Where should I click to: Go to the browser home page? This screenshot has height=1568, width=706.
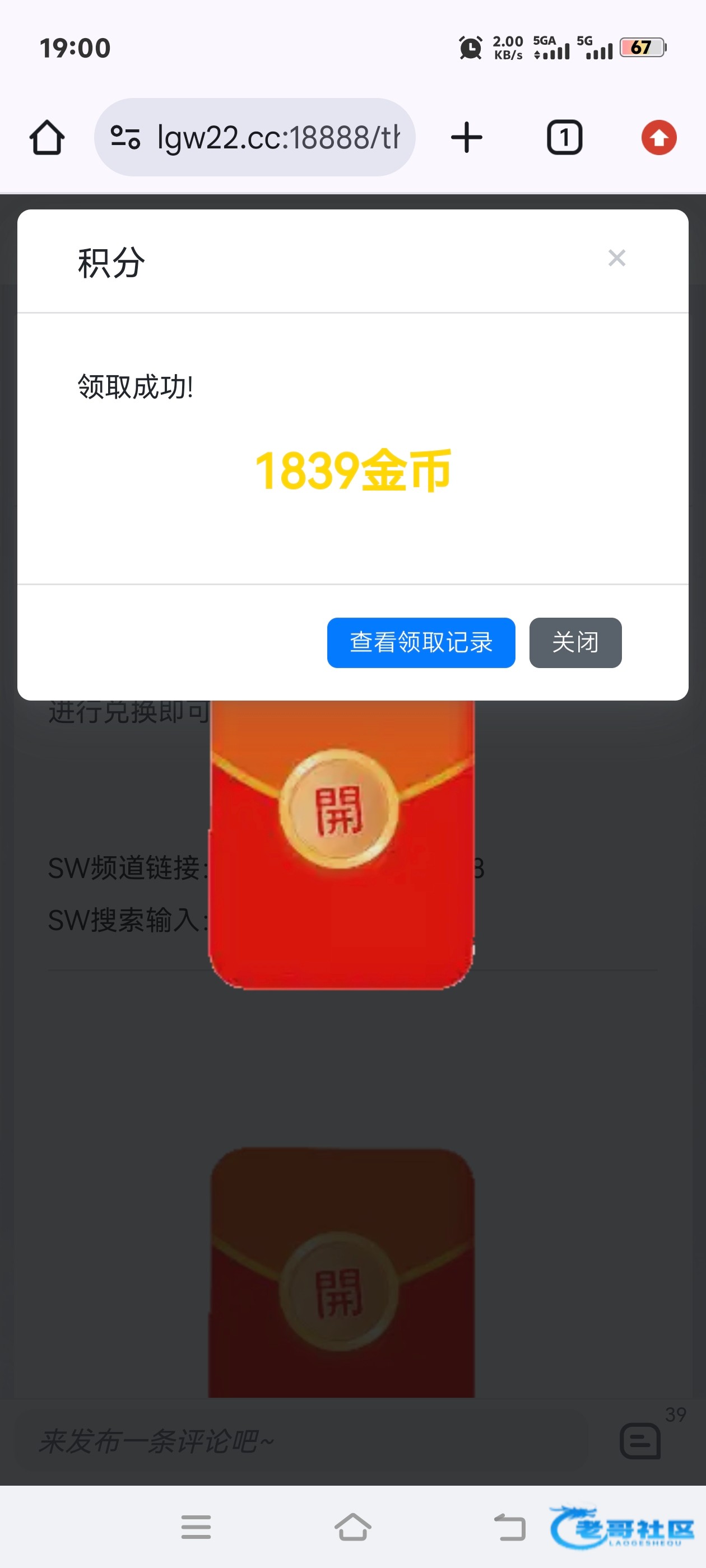(47, 138)
